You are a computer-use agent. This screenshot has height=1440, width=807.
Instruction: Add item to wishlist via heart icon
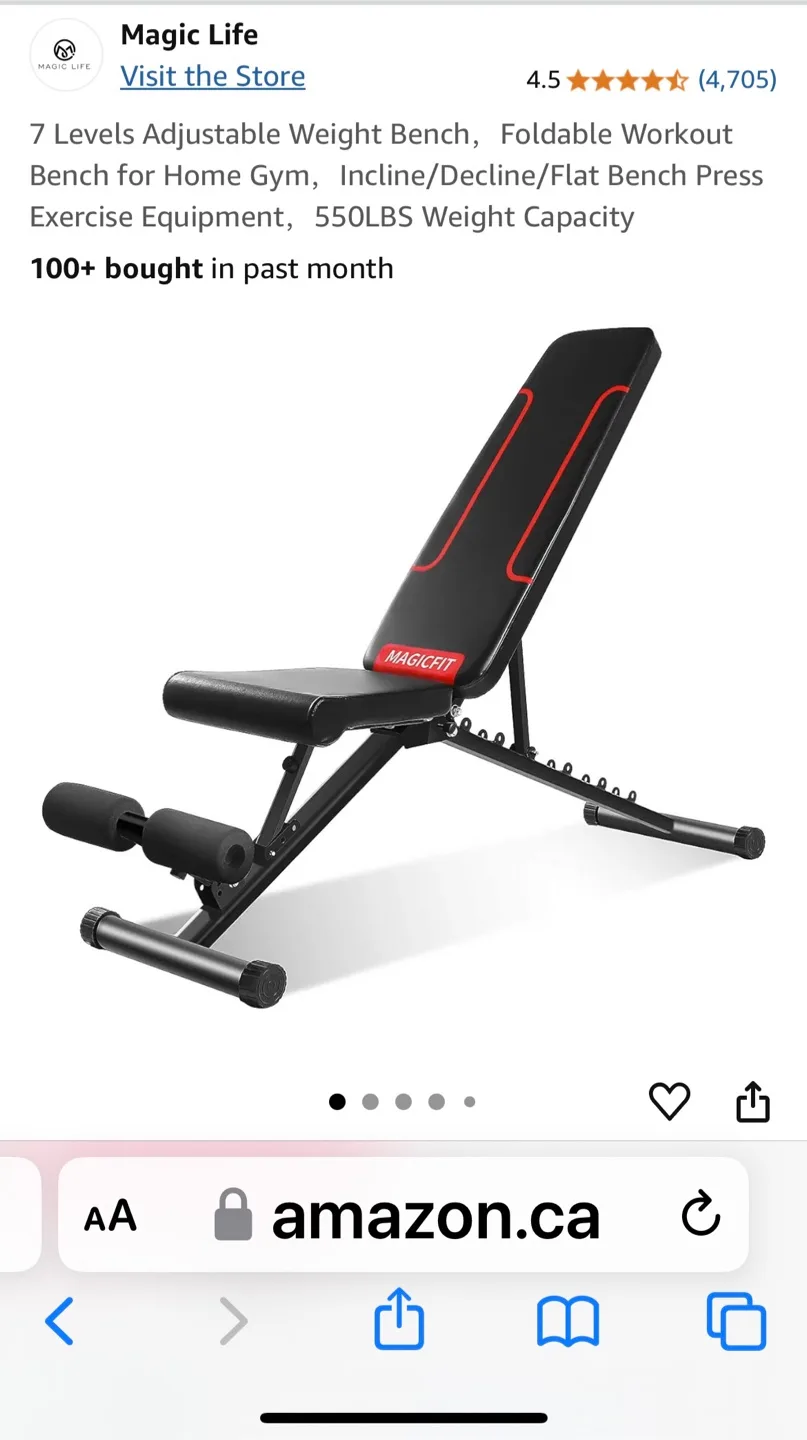pyautogui.click(x=668, y=1101)
